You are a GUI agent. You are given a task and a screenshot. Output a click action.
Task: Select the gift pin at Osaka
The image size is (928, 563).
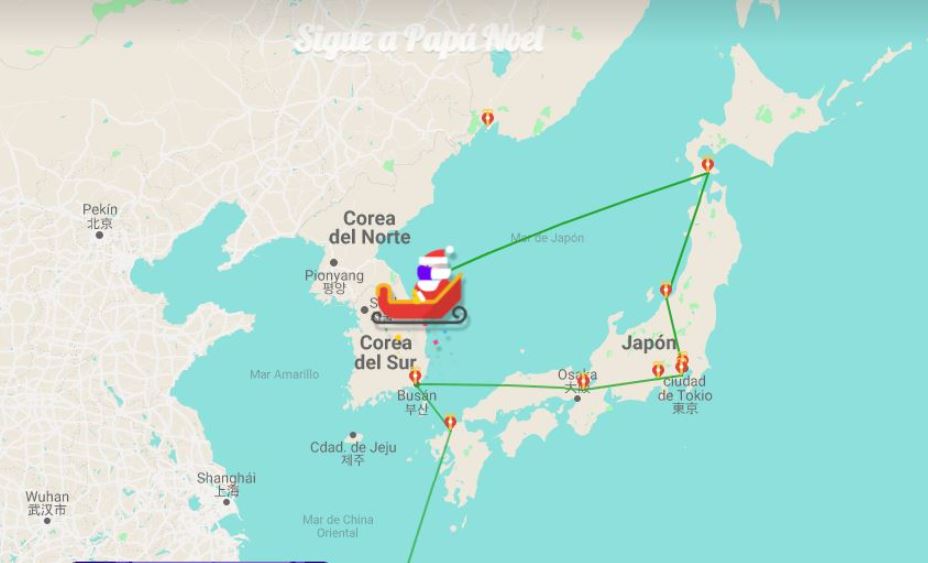pyautogui.click(x=583, y=381)
